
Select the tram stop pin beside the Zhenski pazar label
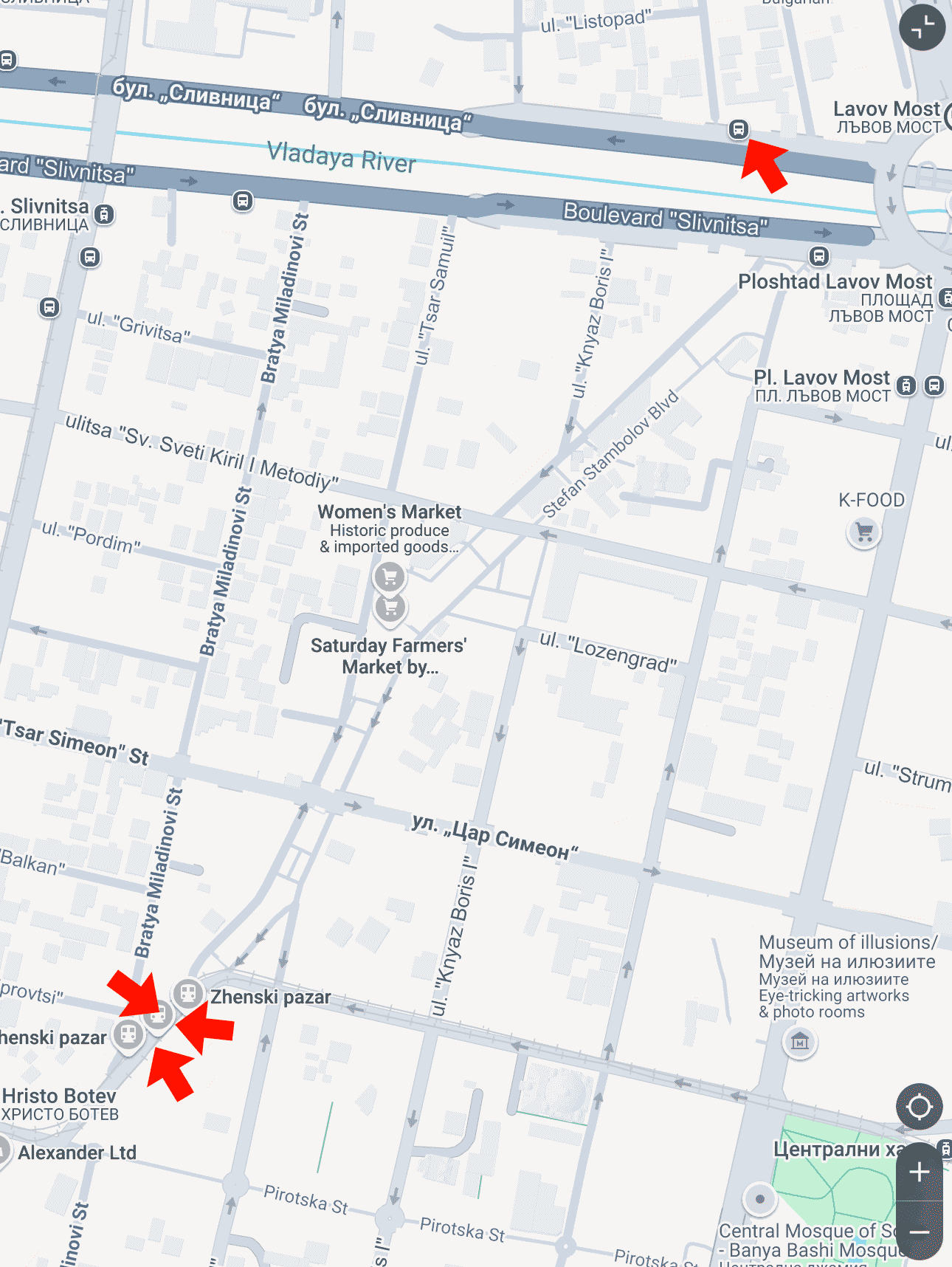(x=188, y=993)
